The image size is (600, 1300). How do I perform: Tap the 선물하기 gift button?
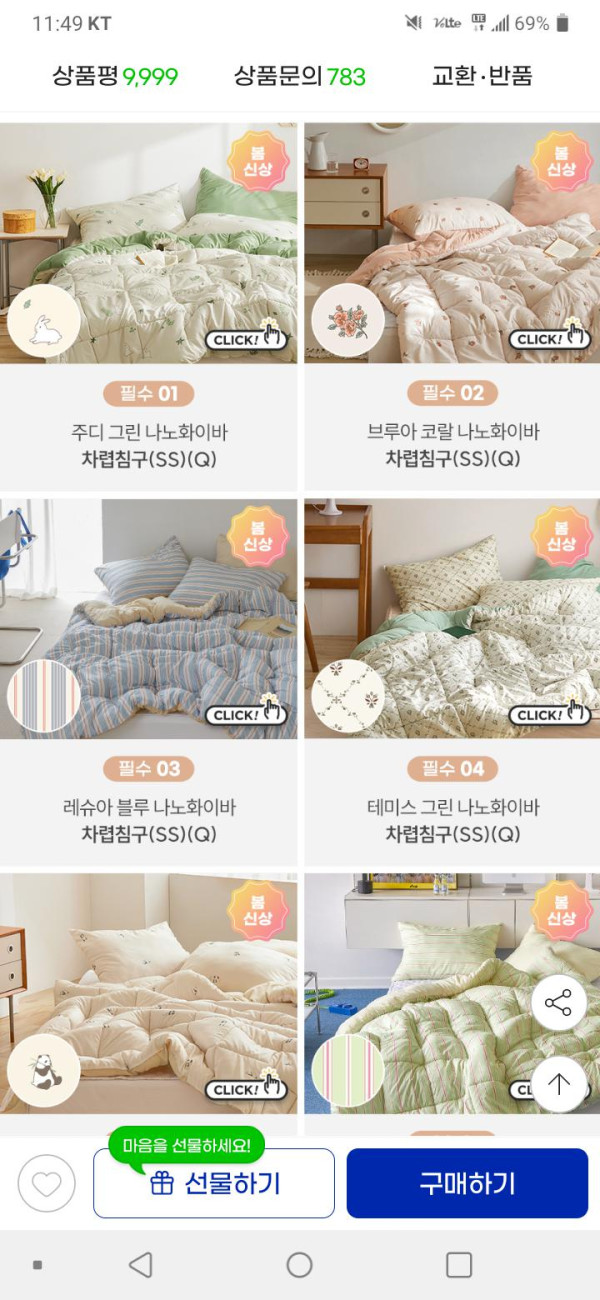click(214, 1184)
